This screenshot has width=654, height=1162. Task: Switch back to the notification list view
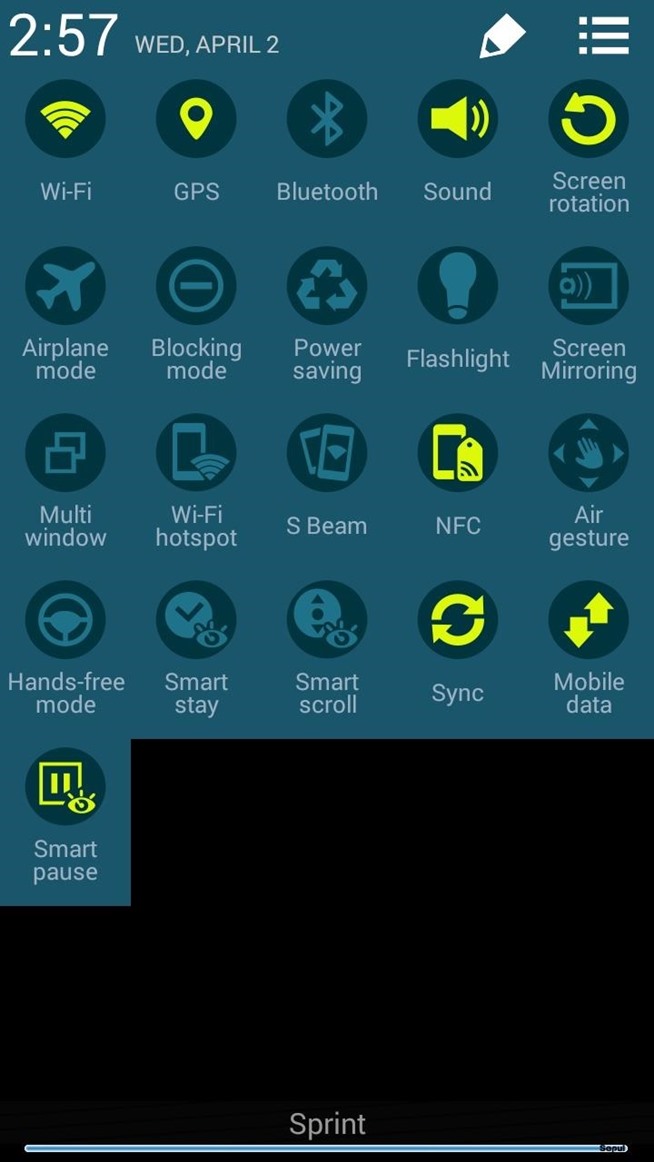(604, 35)
